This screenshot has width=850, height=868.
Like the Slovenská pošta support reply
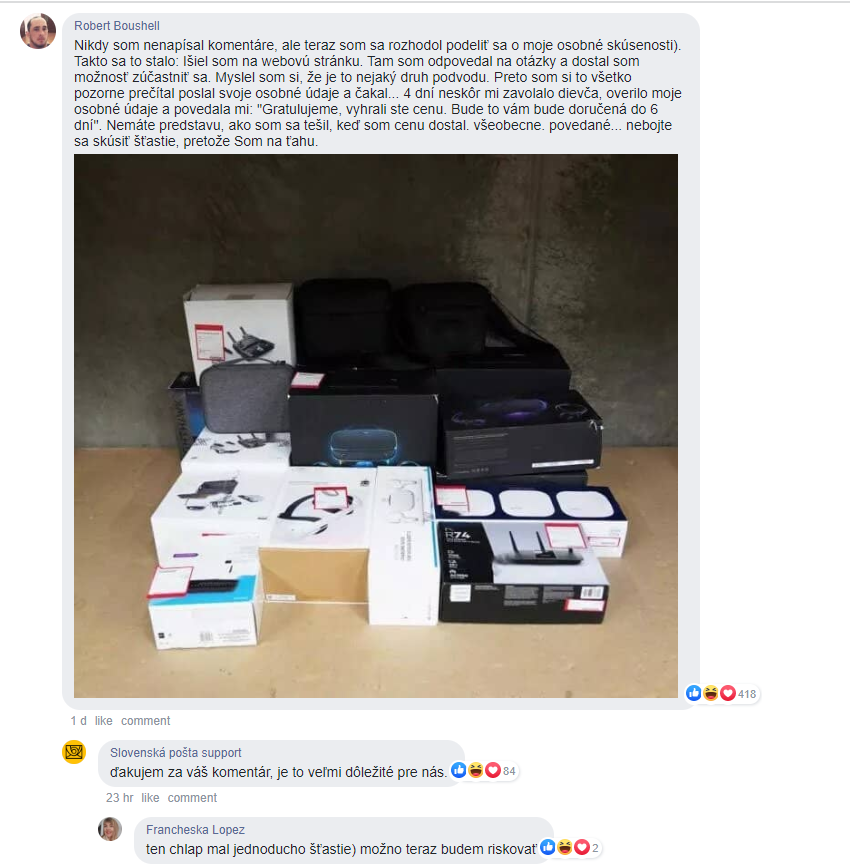tap(151, 798)
